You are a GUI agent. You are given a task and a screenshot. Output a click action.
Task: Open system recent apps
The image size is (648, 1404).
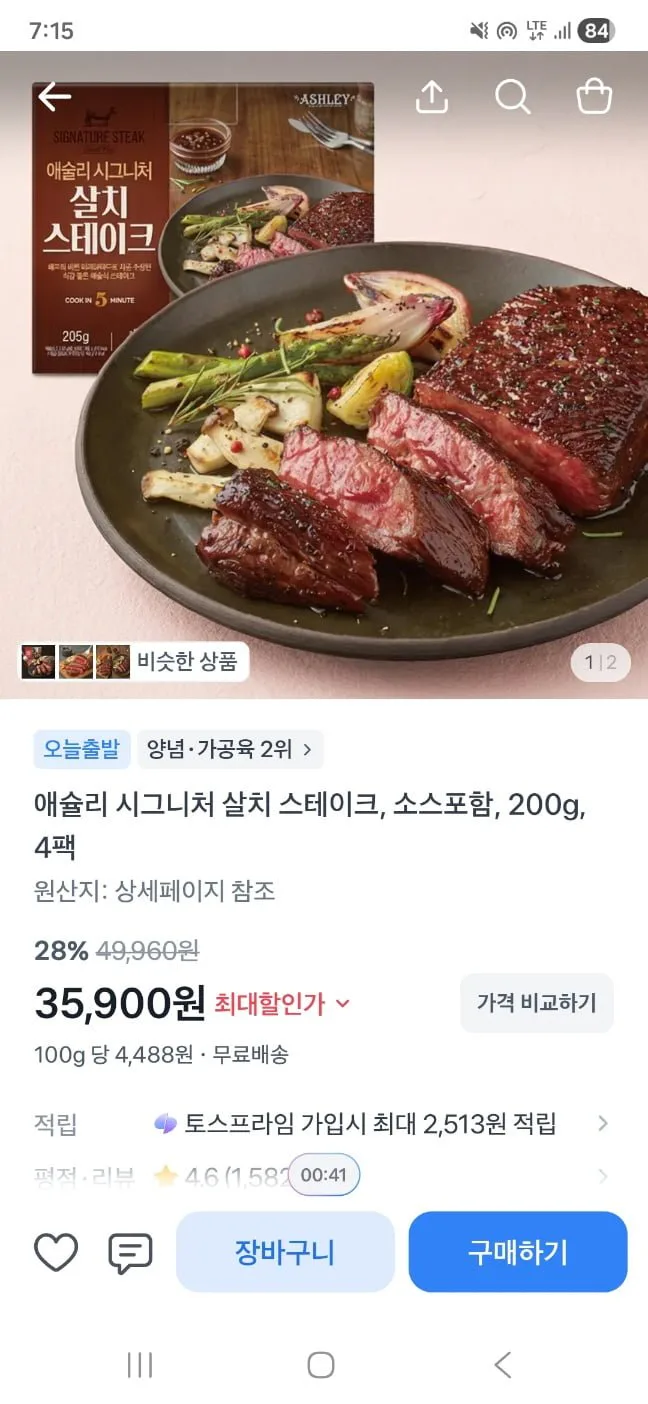140,1365
